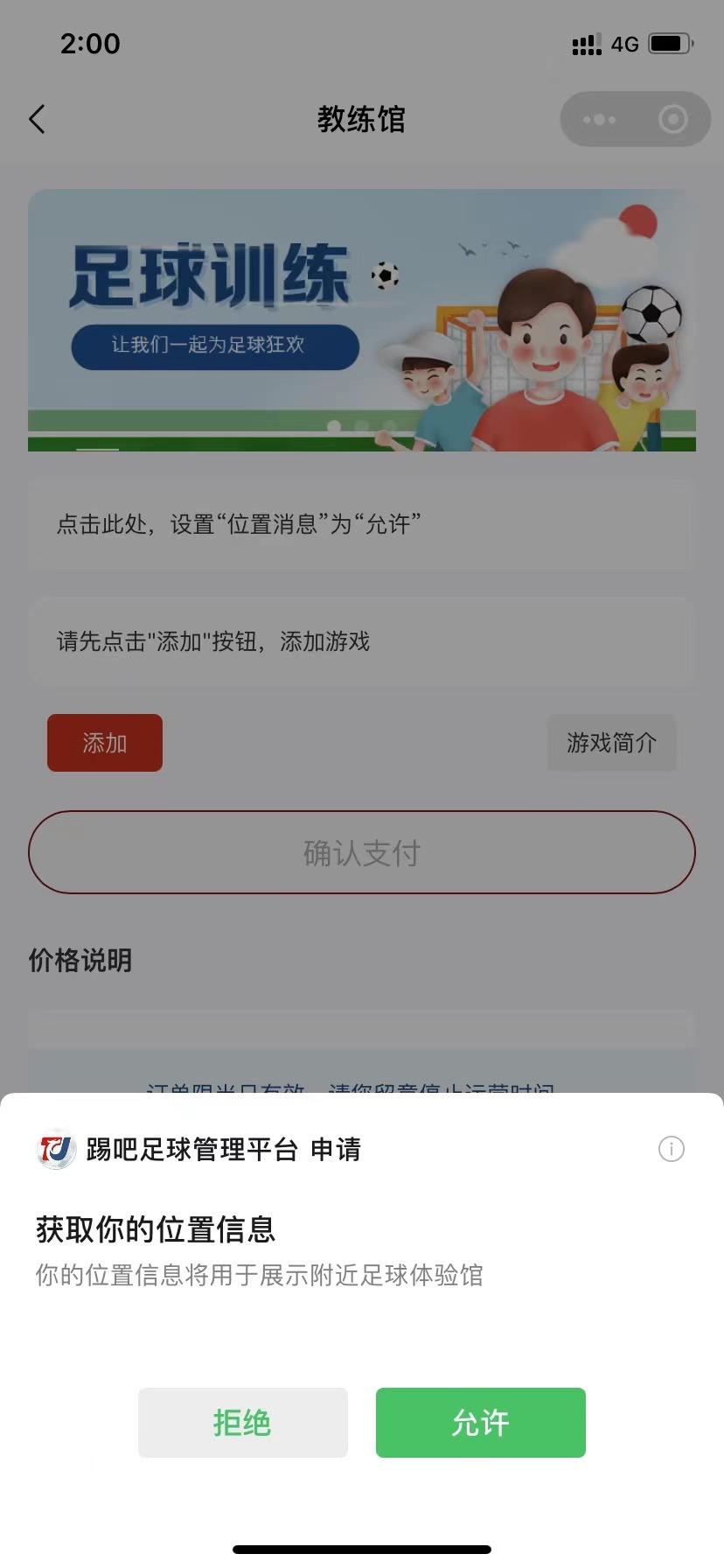This screenshot has height=1568, width=724.
Task: Close the mini program via the circle button
Action: [x=672, y=119]
